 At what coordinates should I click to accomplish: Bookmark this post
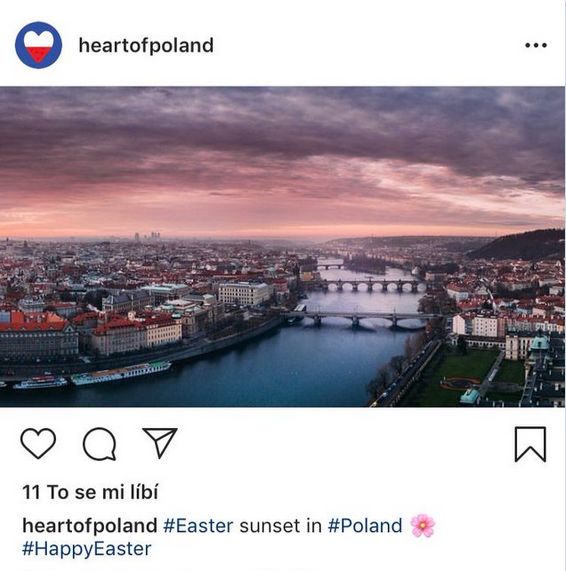(530, 444)
